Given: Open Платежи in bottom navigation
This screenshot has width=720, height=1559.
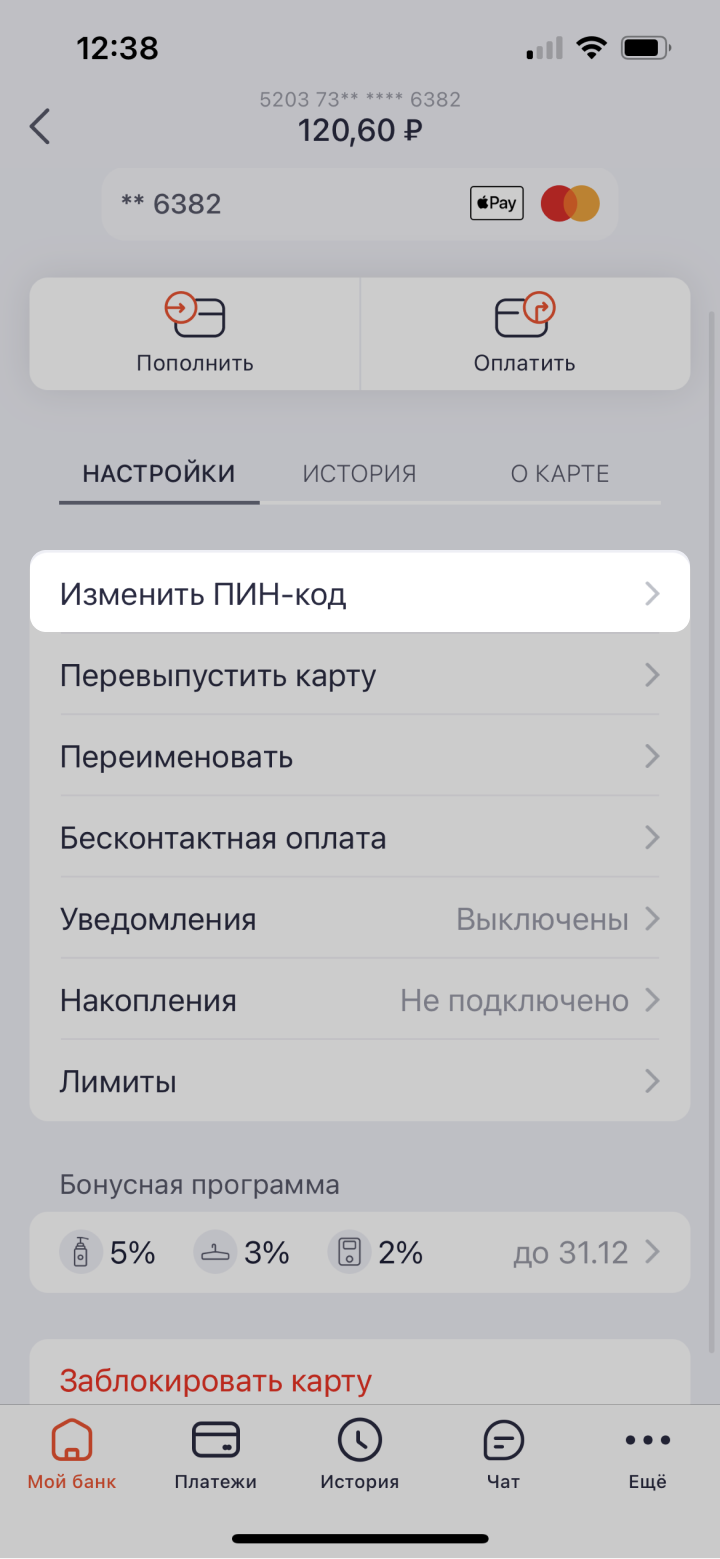Looking at the screenshot, I should coord(215,1455).
